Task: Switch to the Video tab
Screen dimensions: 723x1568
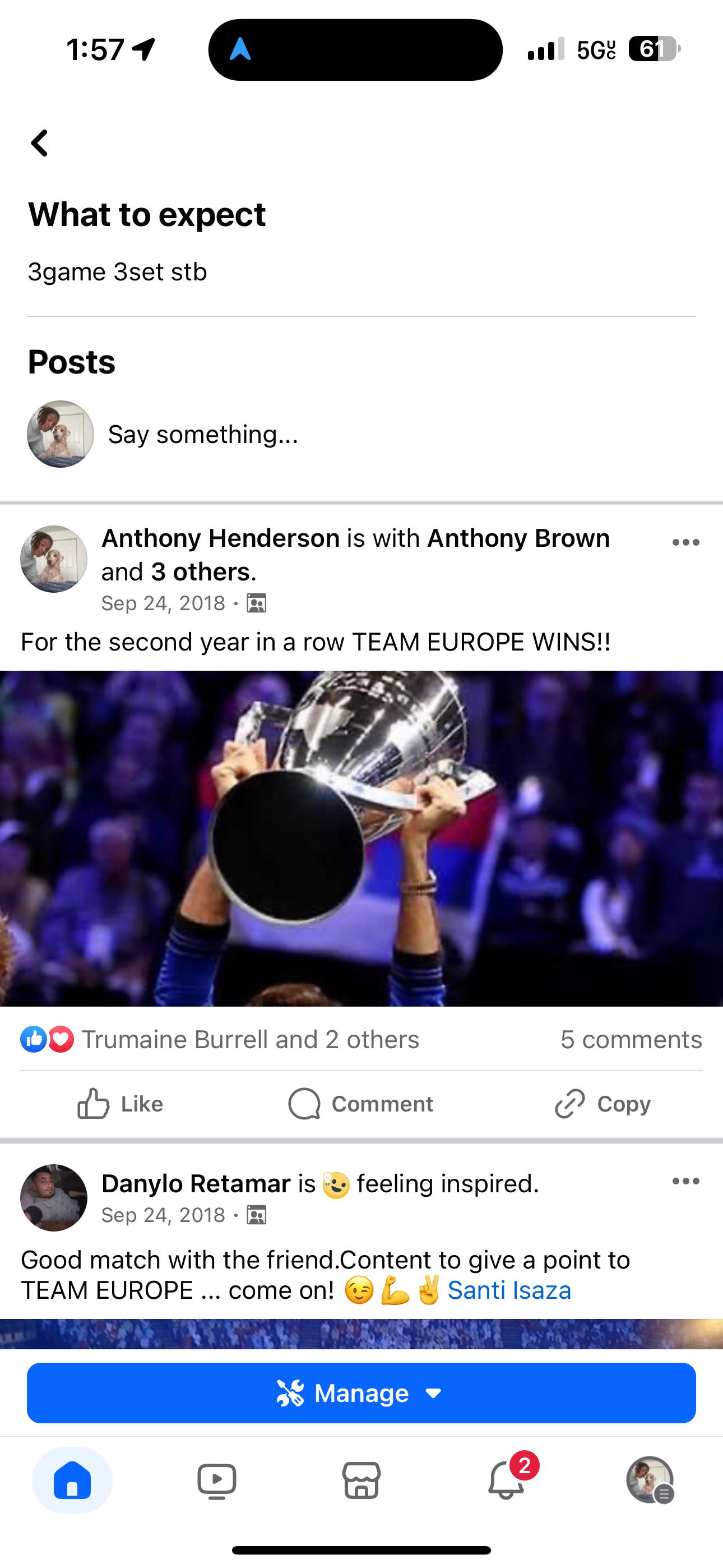Action: [217, 1481]
